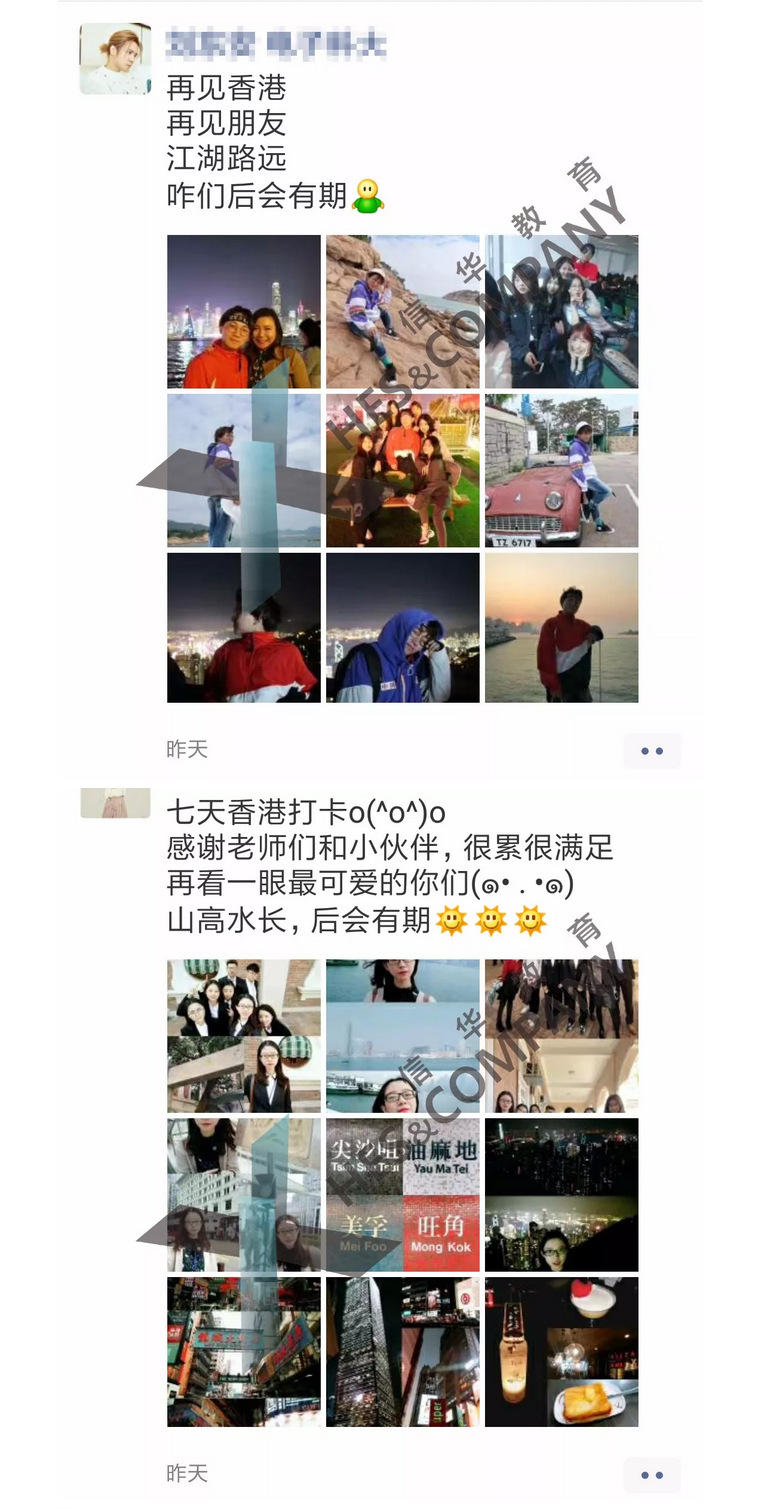Screen dimensions: 781x1509
Task: Open the red vintage car photo
Action: [x=561, y=470]
